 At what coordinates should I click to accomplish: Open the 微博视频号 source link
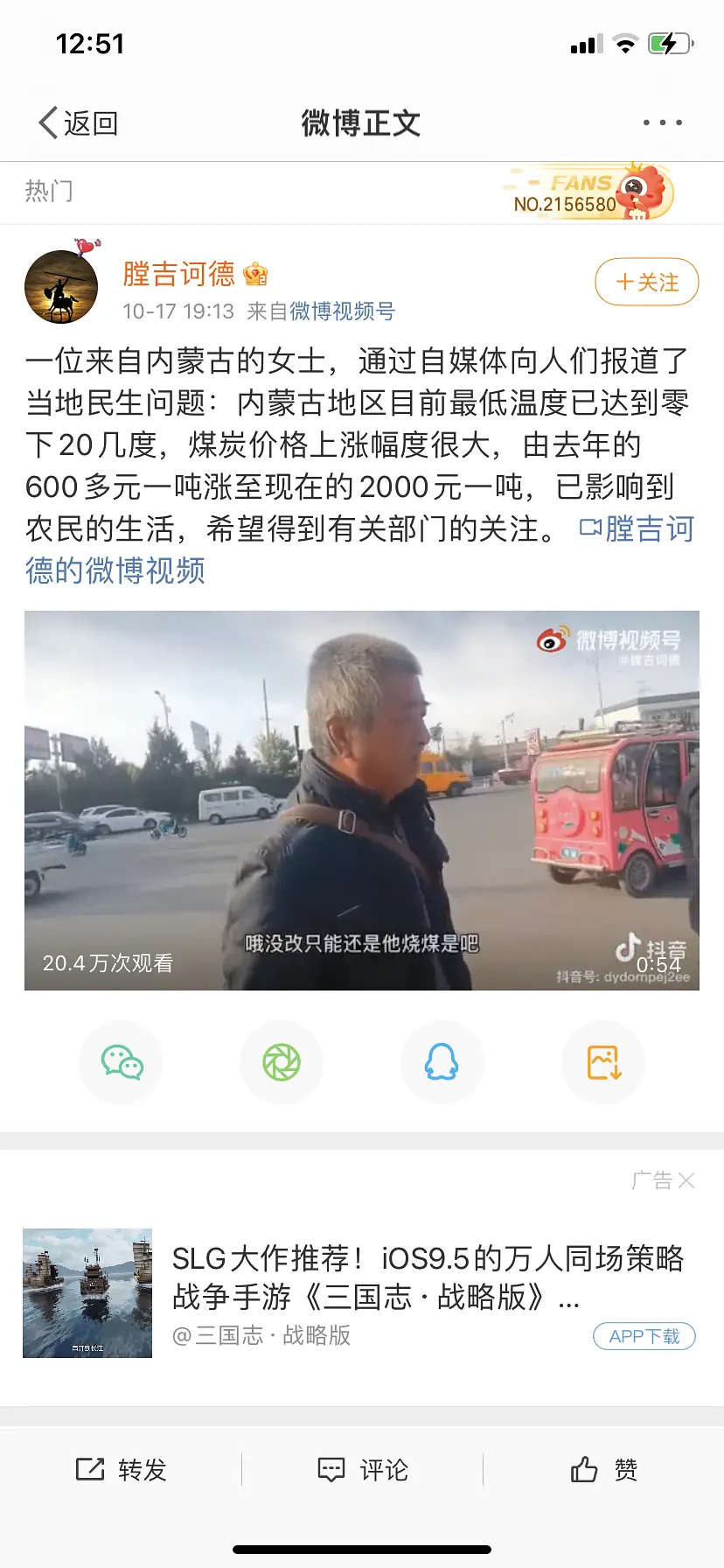[x=342, y=311]
